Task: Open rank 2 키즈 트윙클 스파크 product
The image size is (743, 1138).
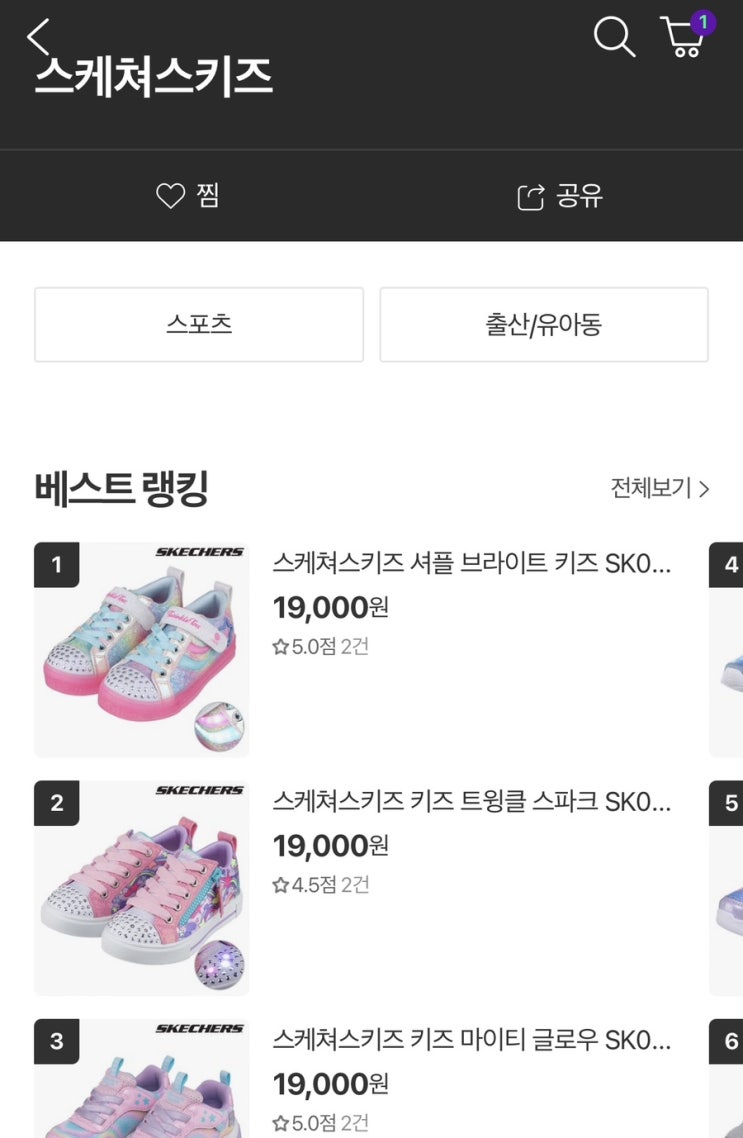Action: pyautogui.click(x=471, y=802)
